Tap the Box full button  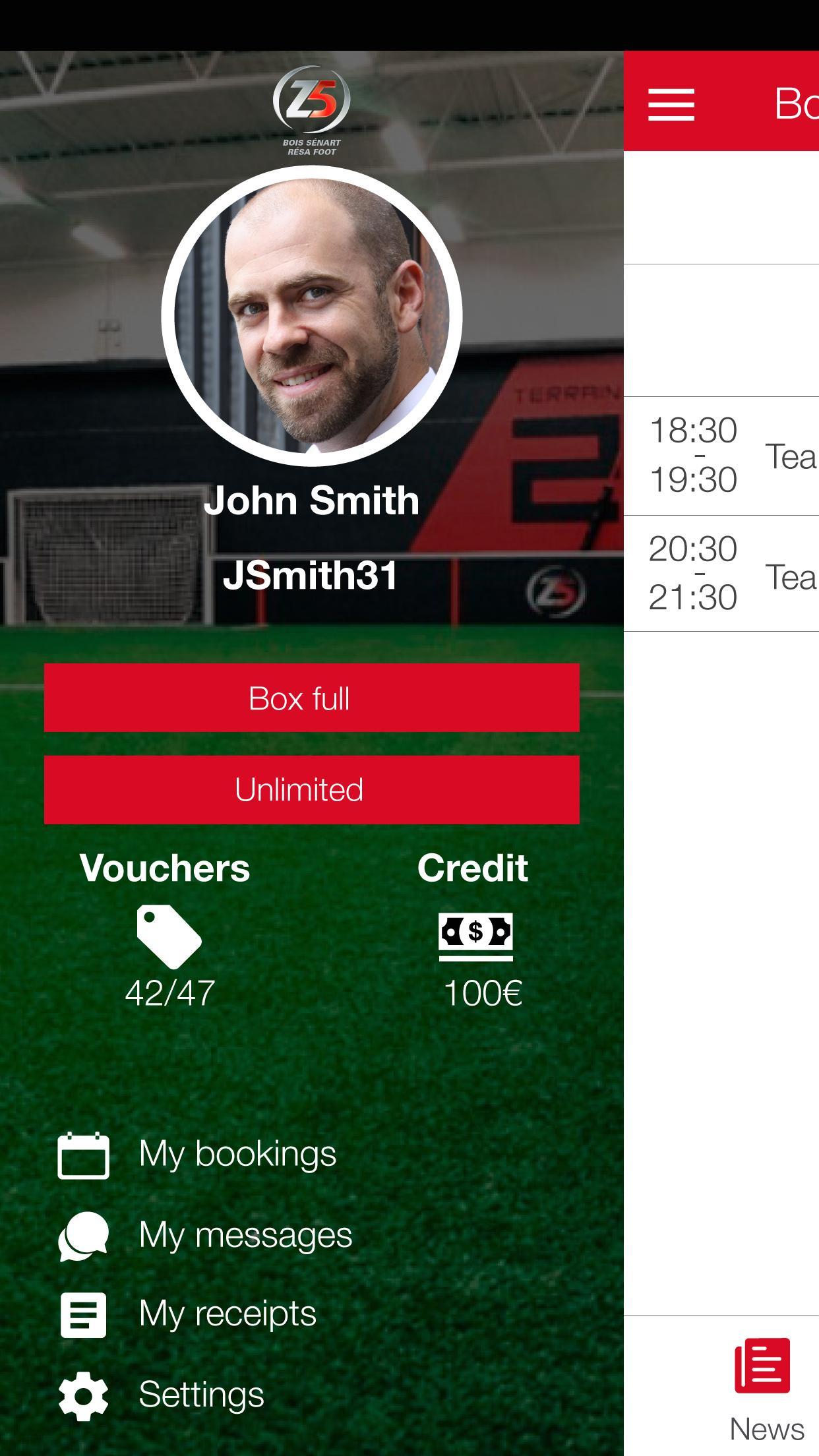pos(312,698)
